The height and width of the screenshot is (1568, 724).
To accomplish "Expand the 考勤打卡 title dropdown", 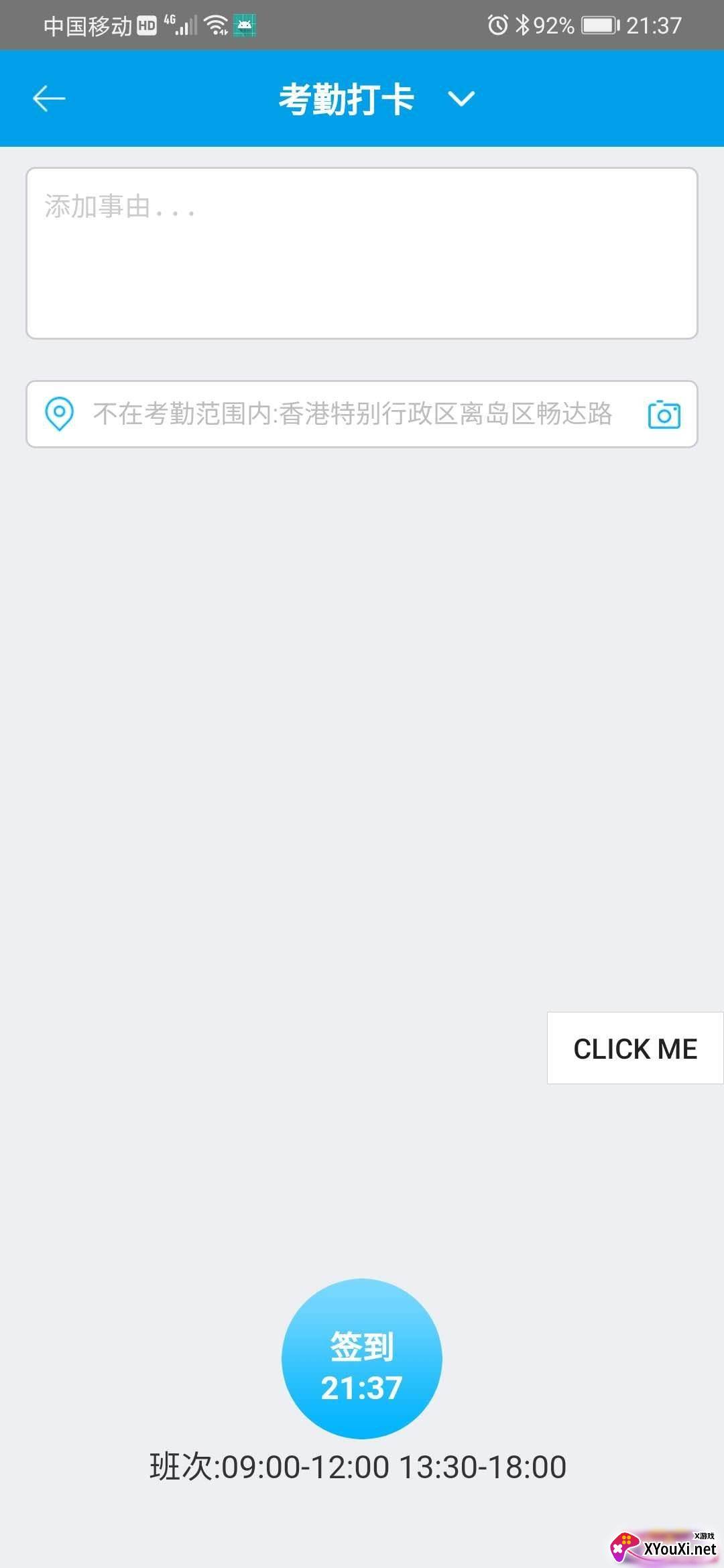I will pyautogui.click(x=461, y=99).
